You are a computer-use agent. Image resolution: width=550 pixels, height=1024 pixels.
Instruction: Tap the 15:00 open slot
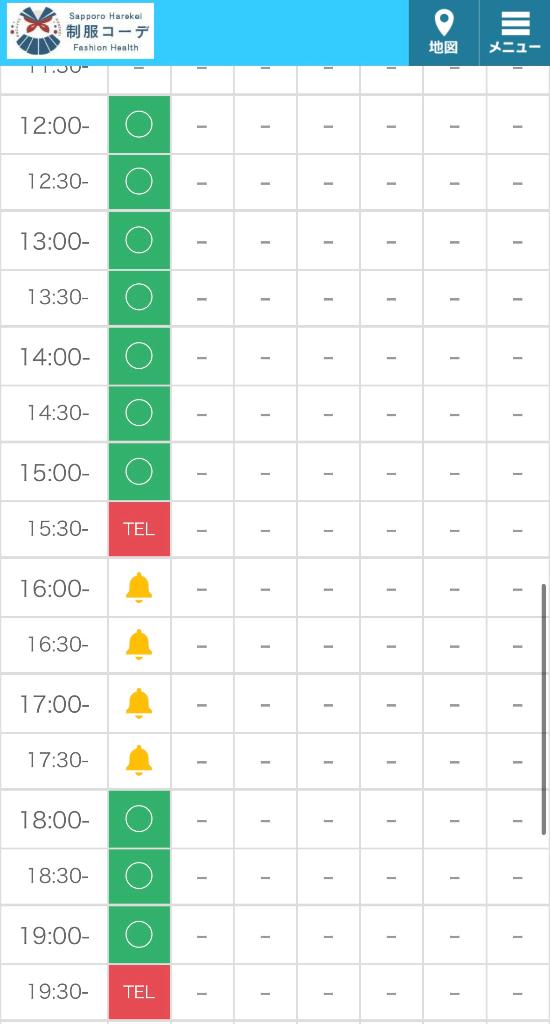(x=139, y=472)
